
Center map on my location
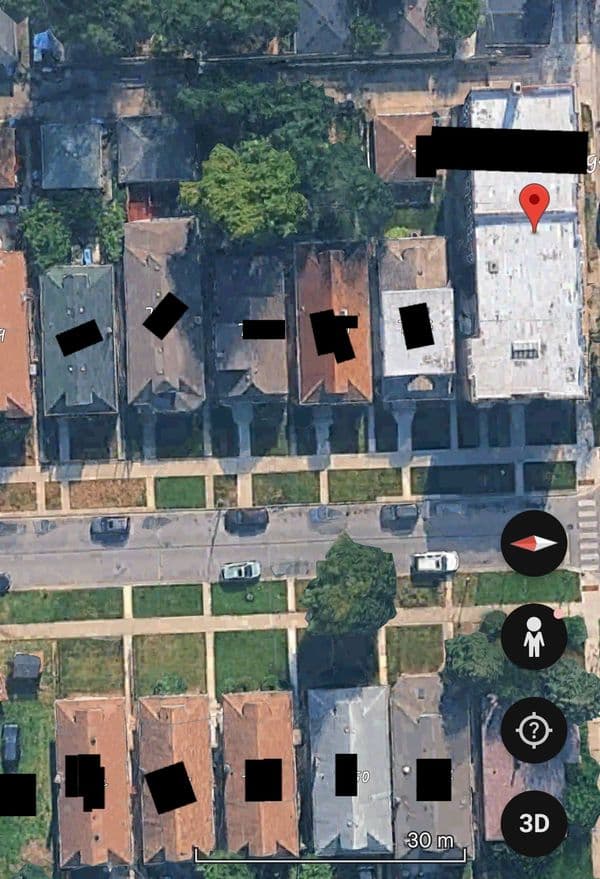coord(534,730)
